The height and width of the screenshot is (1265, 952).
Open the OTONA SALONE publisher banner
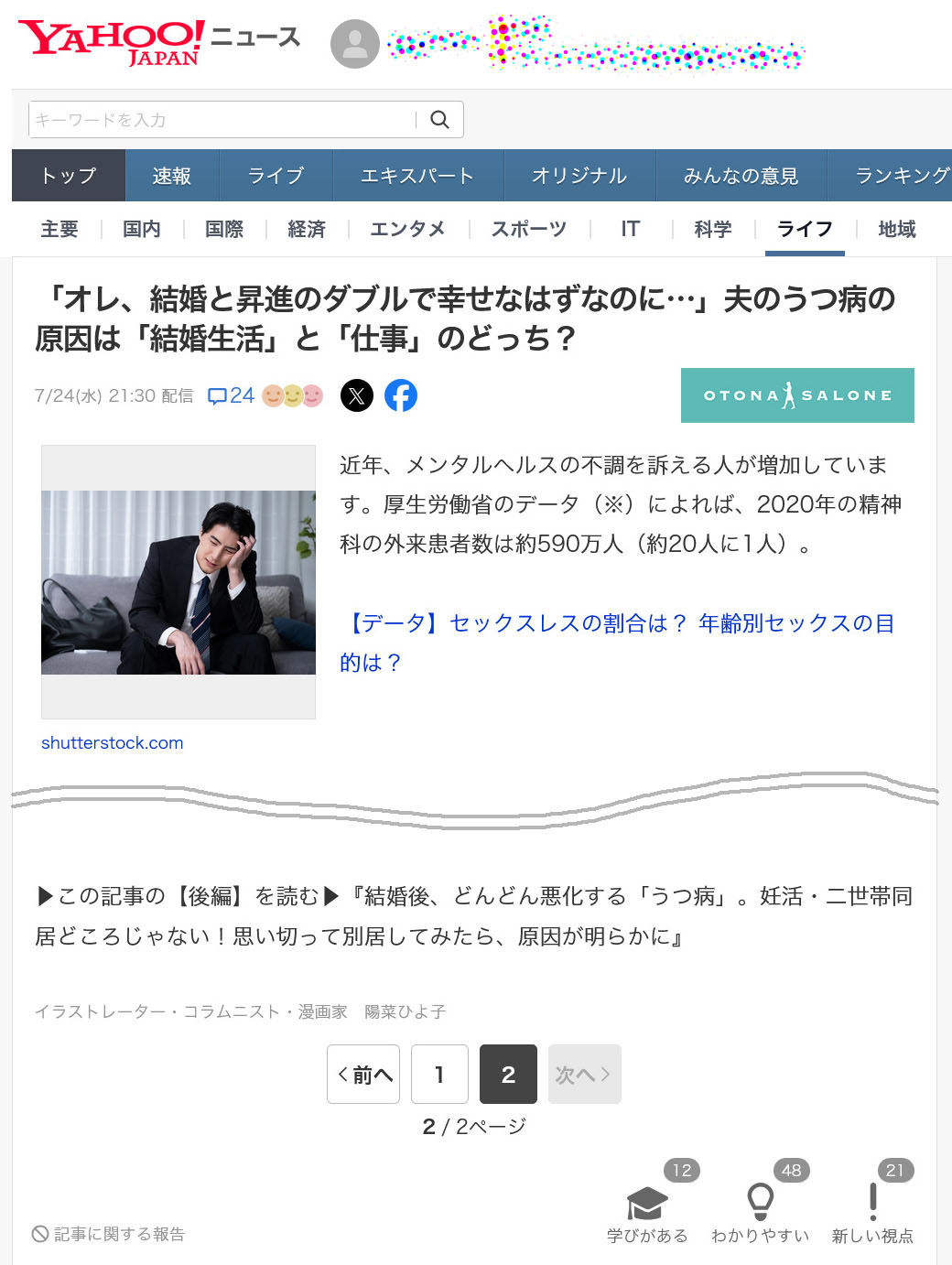797,395
